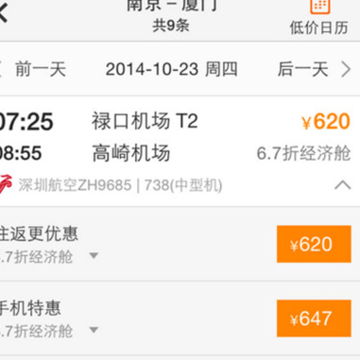This screenshot has height=360, width=360.
Task: Book the ¥647 手机特惠 fare
Action: coord(314,318)
